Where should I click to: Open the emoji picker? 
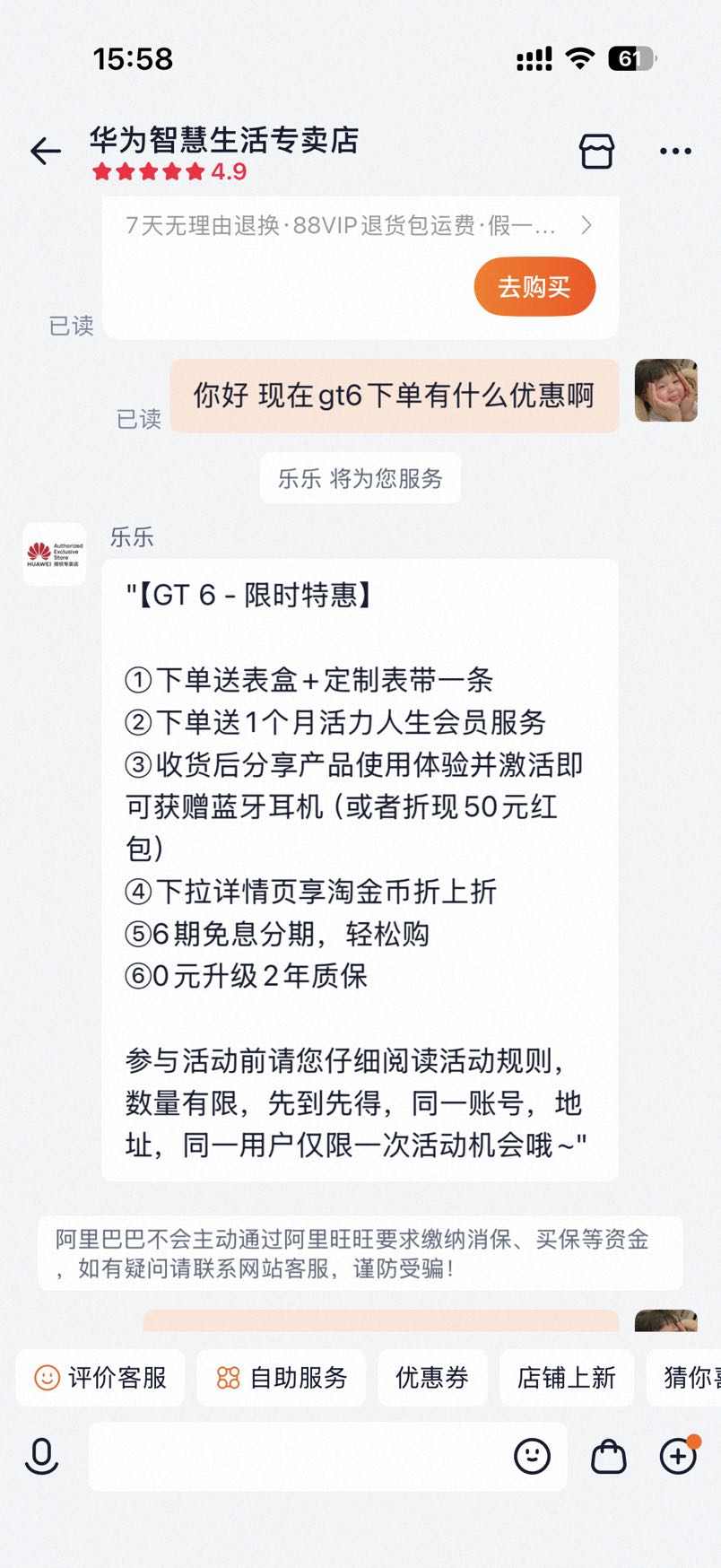point(532,1456)
